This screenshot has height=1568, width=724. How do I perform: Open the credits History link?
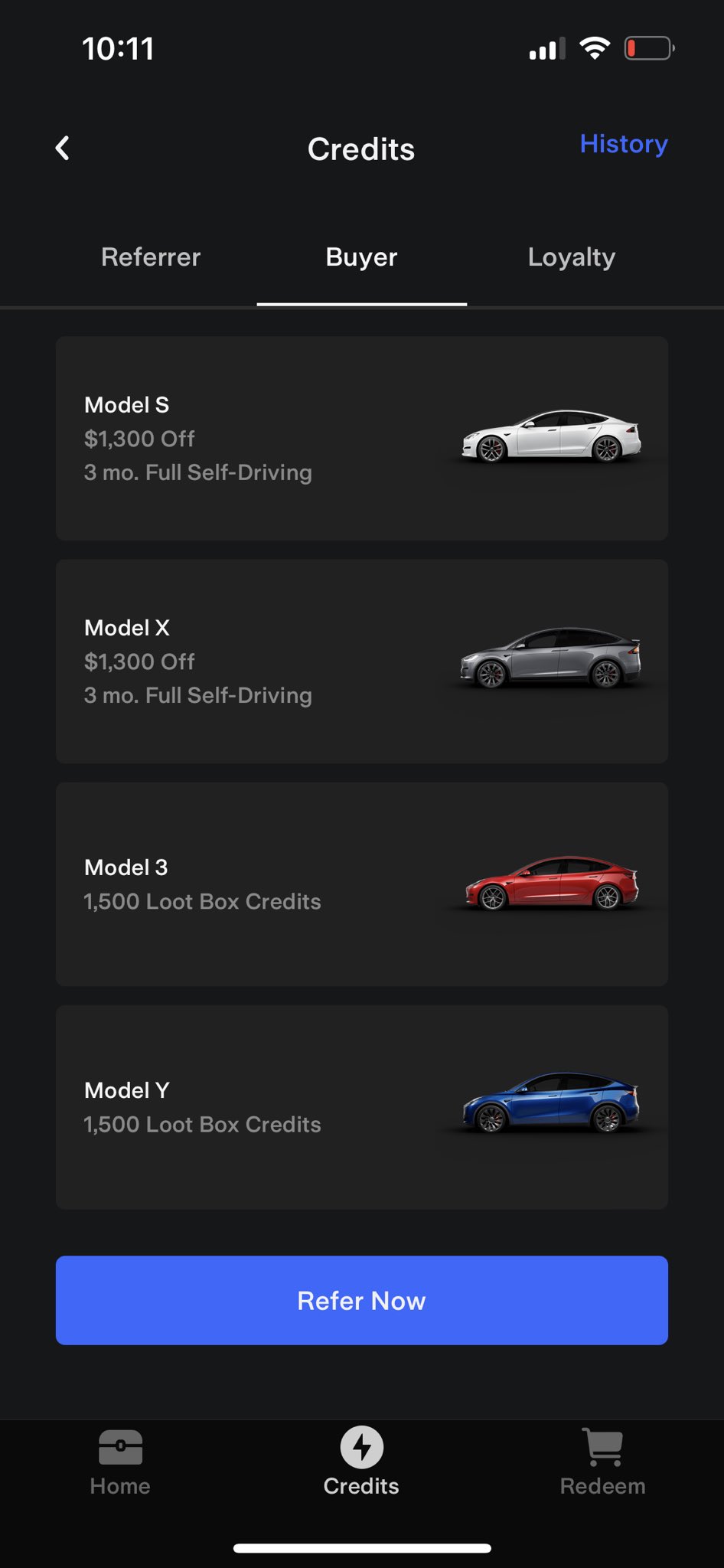(x=623, y=144)
